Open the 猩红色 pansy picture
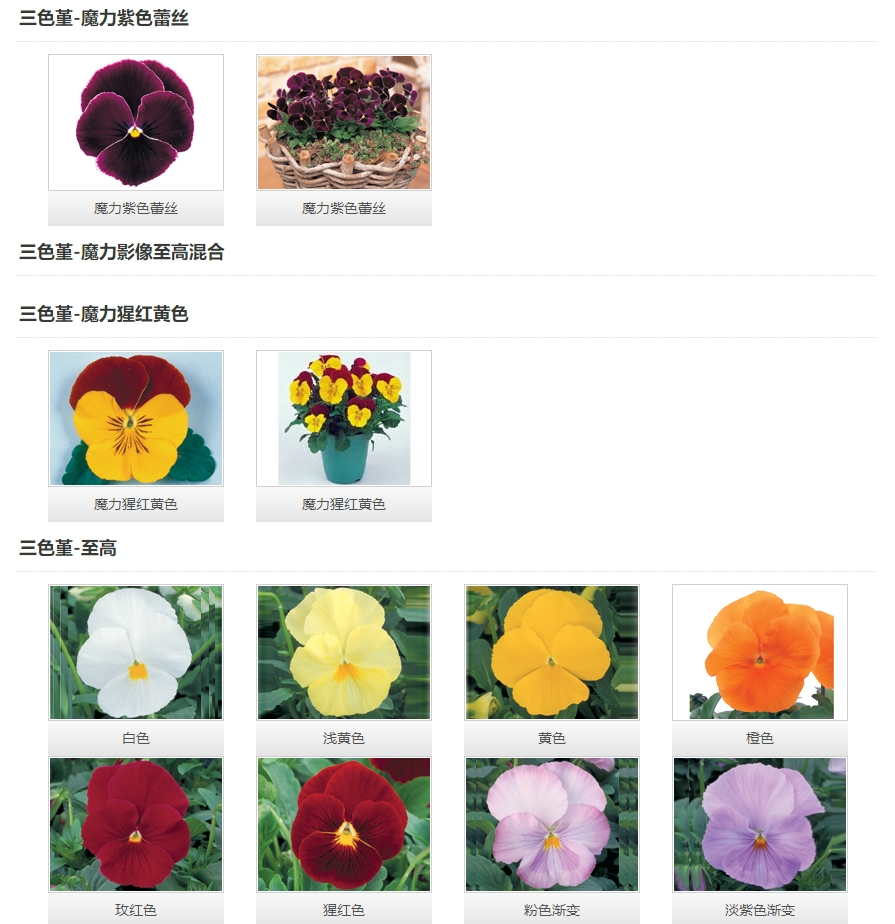The width and height of the screenshot is (895, 924). click(x=344, y=824)
